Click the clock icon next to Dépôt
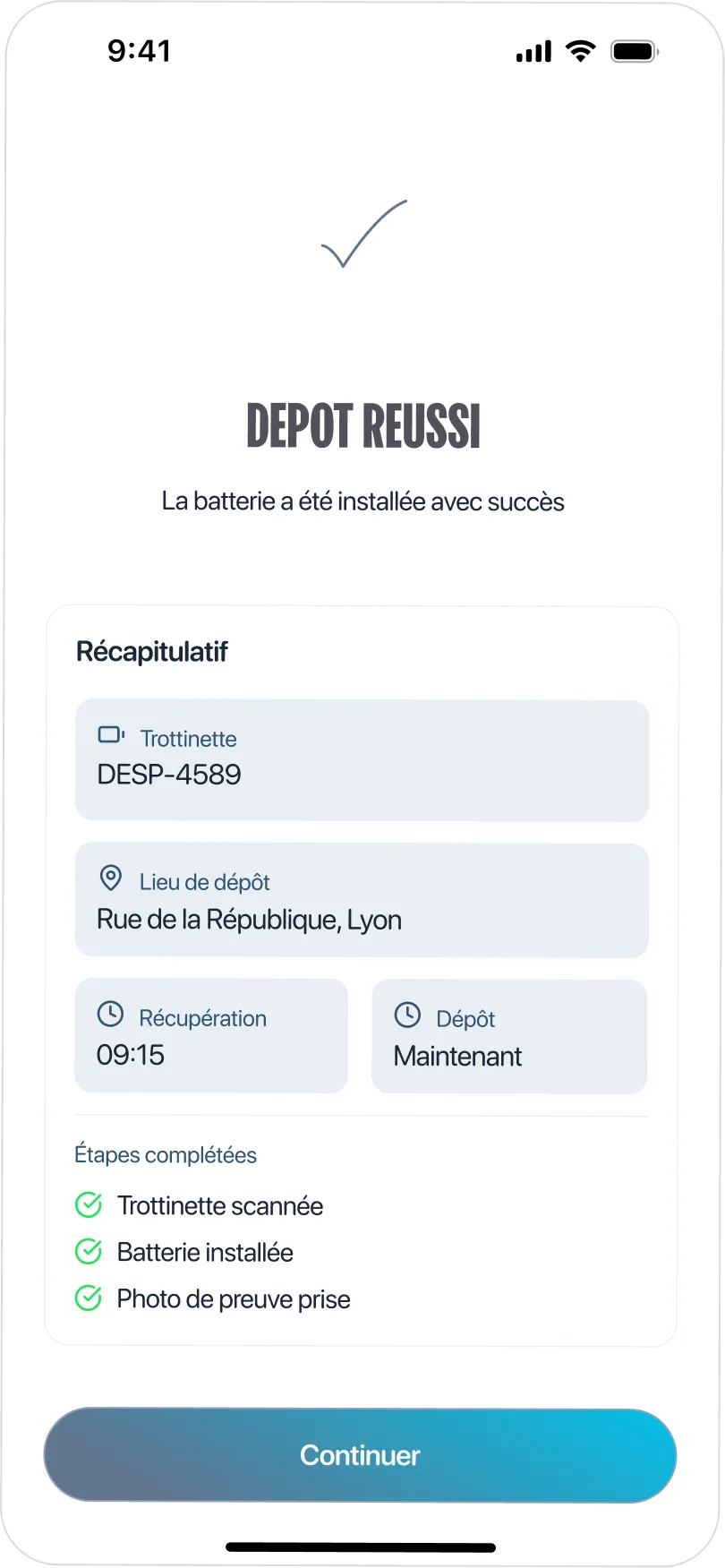This screenshot has width=725, height=1568. click(x=407, y=1015)
